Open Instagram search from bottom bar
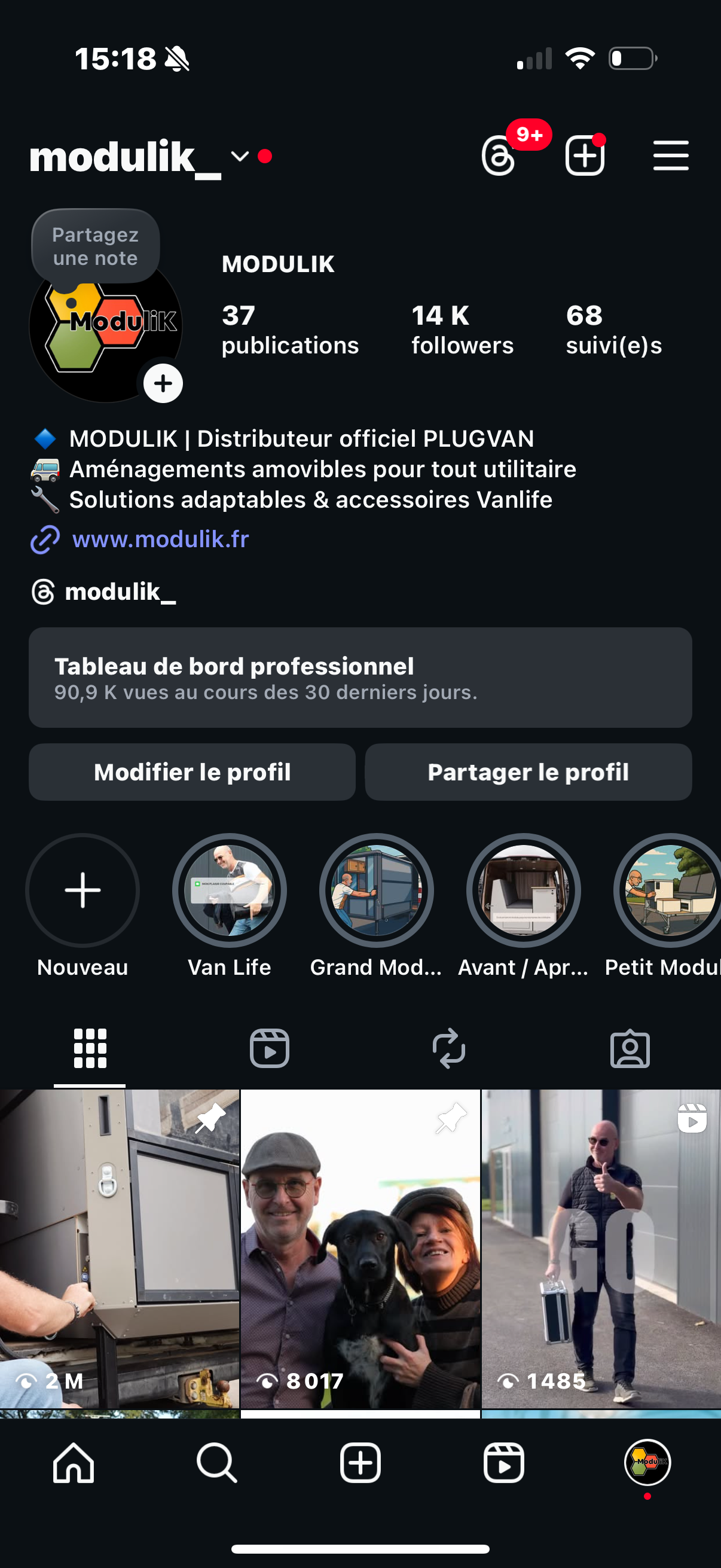Screen dimensions: 721x1568 (216, 1464)
